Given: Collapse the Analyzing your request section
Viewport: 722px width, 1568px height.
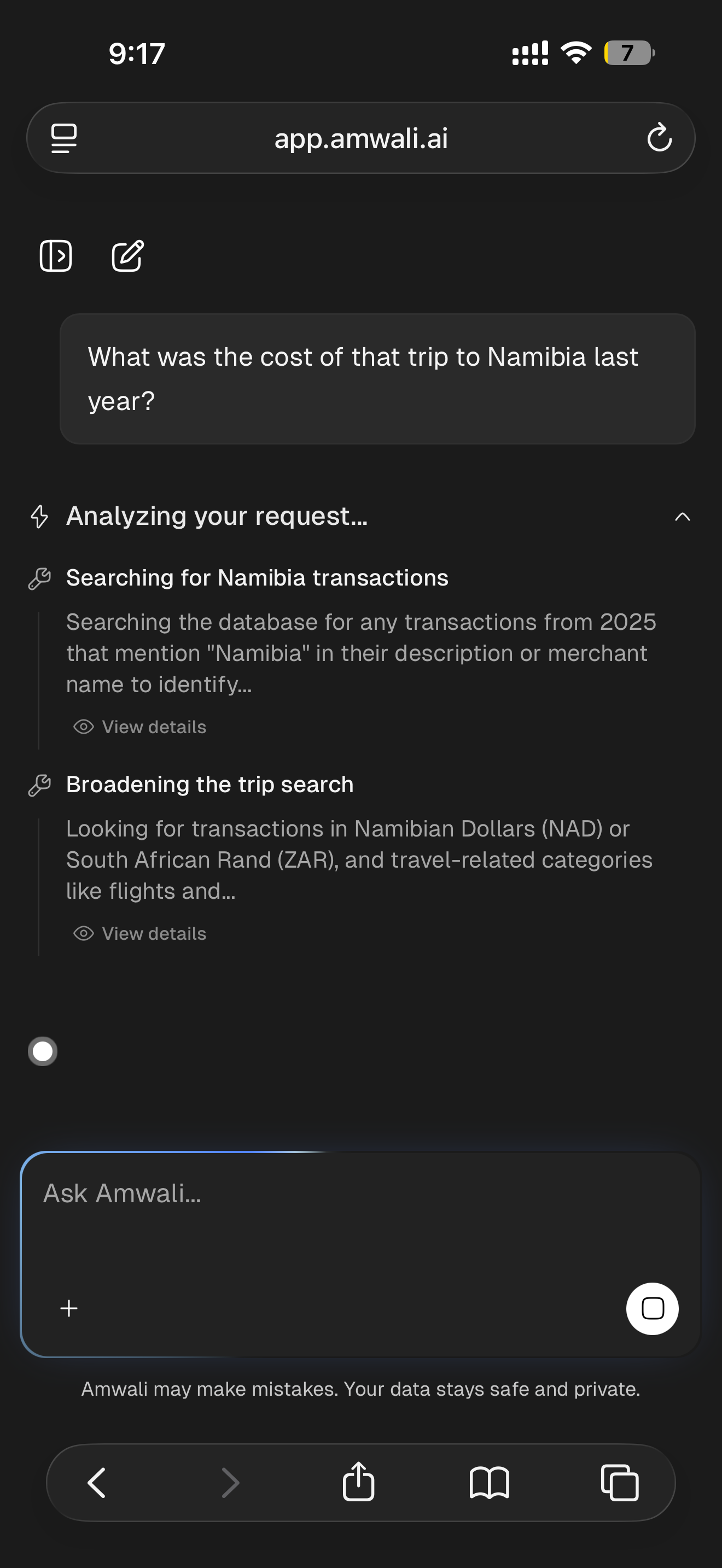Looking at the screenshot, I should [x=682, y=517].
